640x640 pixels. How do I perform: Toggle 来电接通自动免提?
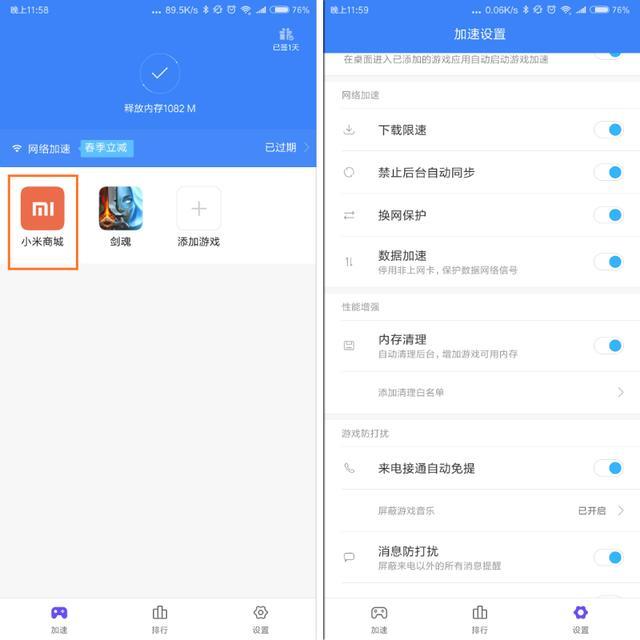coord(607,468)
